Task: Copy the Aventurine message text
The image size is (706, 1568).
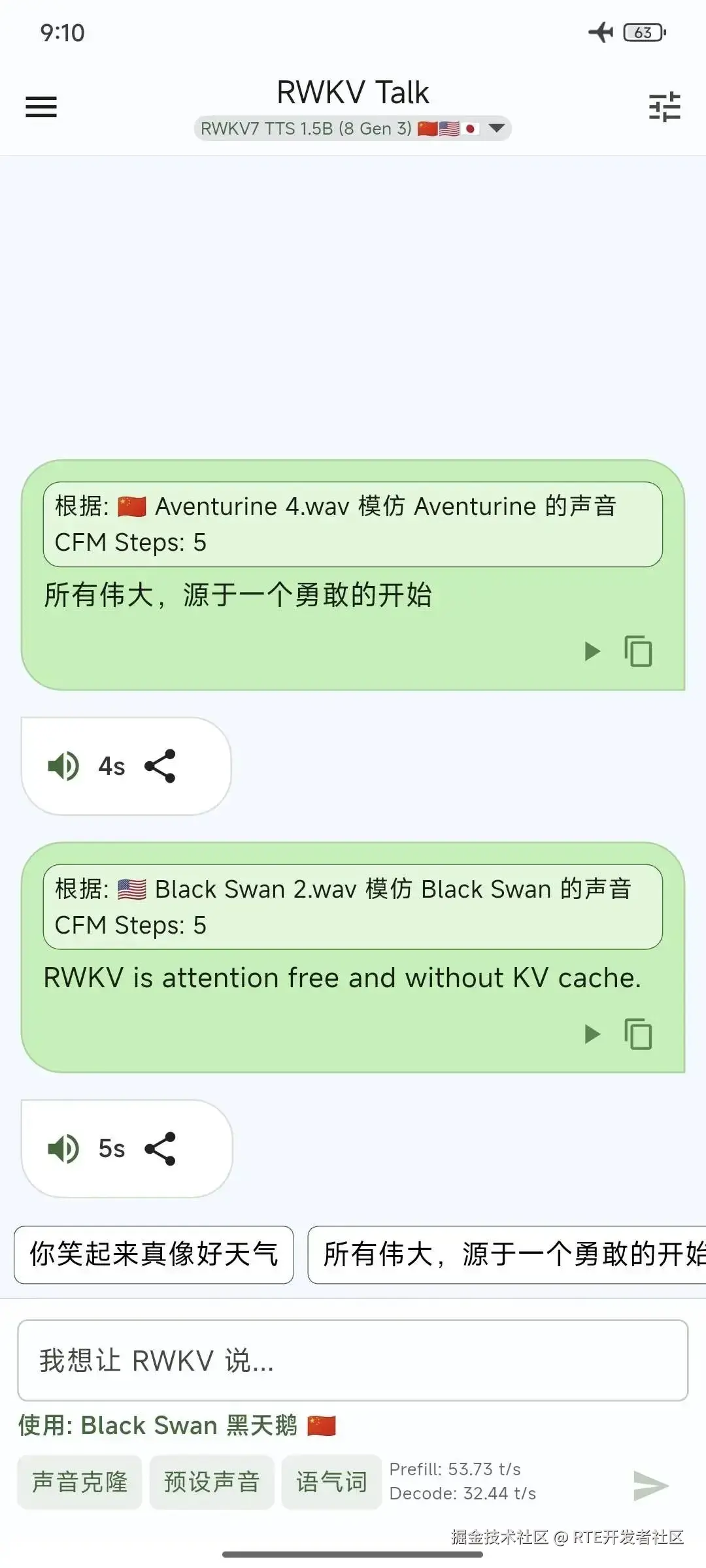Action: point(638,651)
